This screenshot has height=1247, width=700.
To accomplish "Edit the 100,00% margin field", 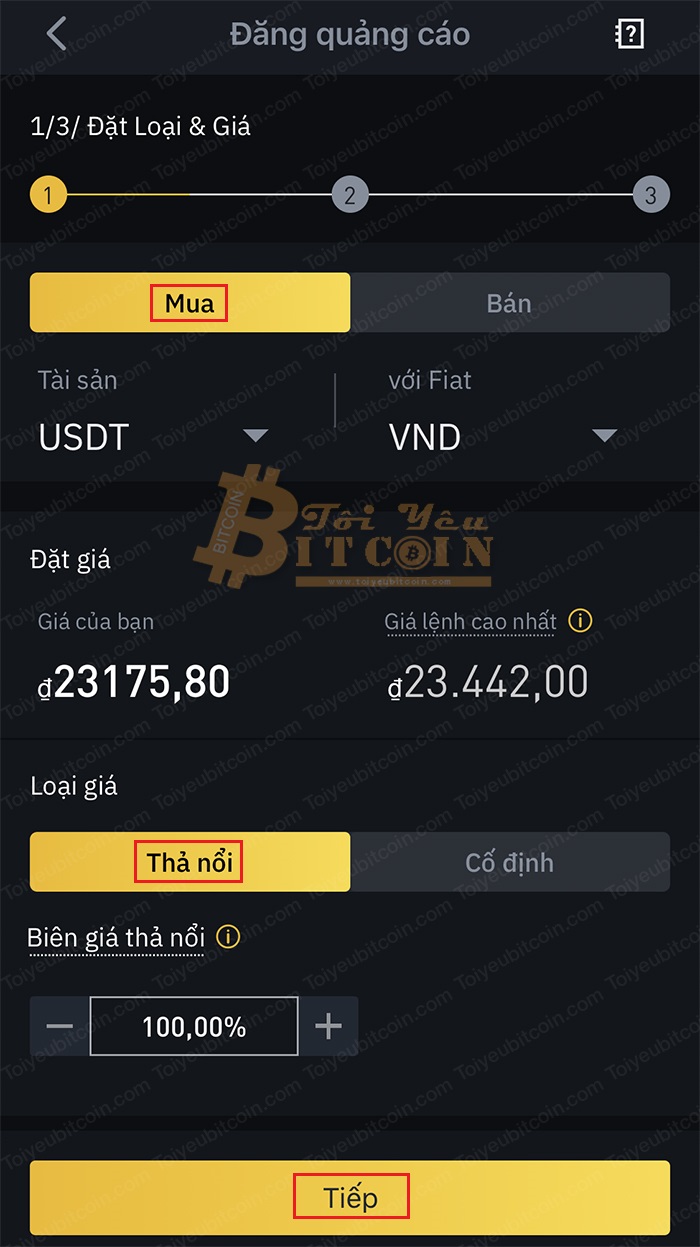I will pyautogui.click(x=194, y=1026).
